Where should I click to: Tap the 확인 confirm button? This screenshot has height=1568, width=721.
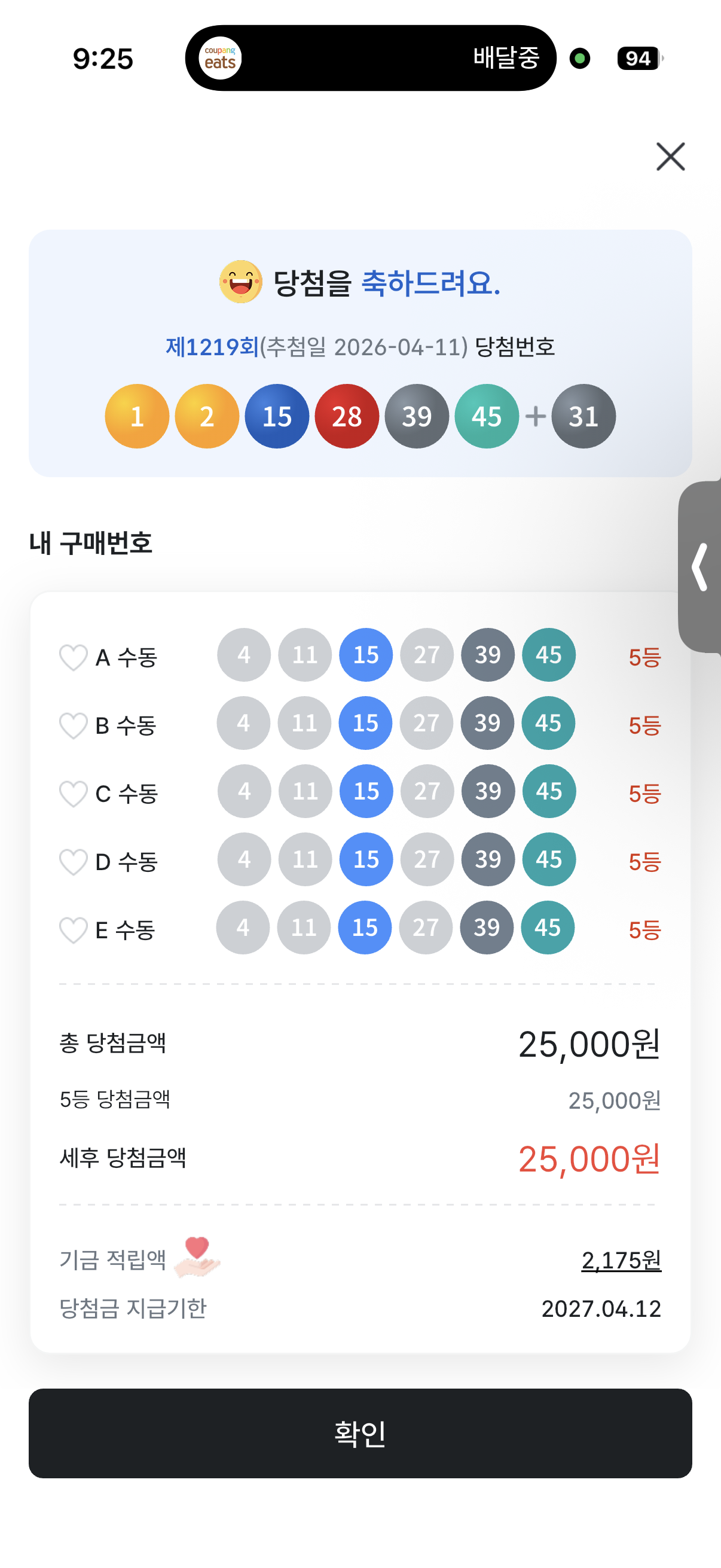[x=360, y=1433]
